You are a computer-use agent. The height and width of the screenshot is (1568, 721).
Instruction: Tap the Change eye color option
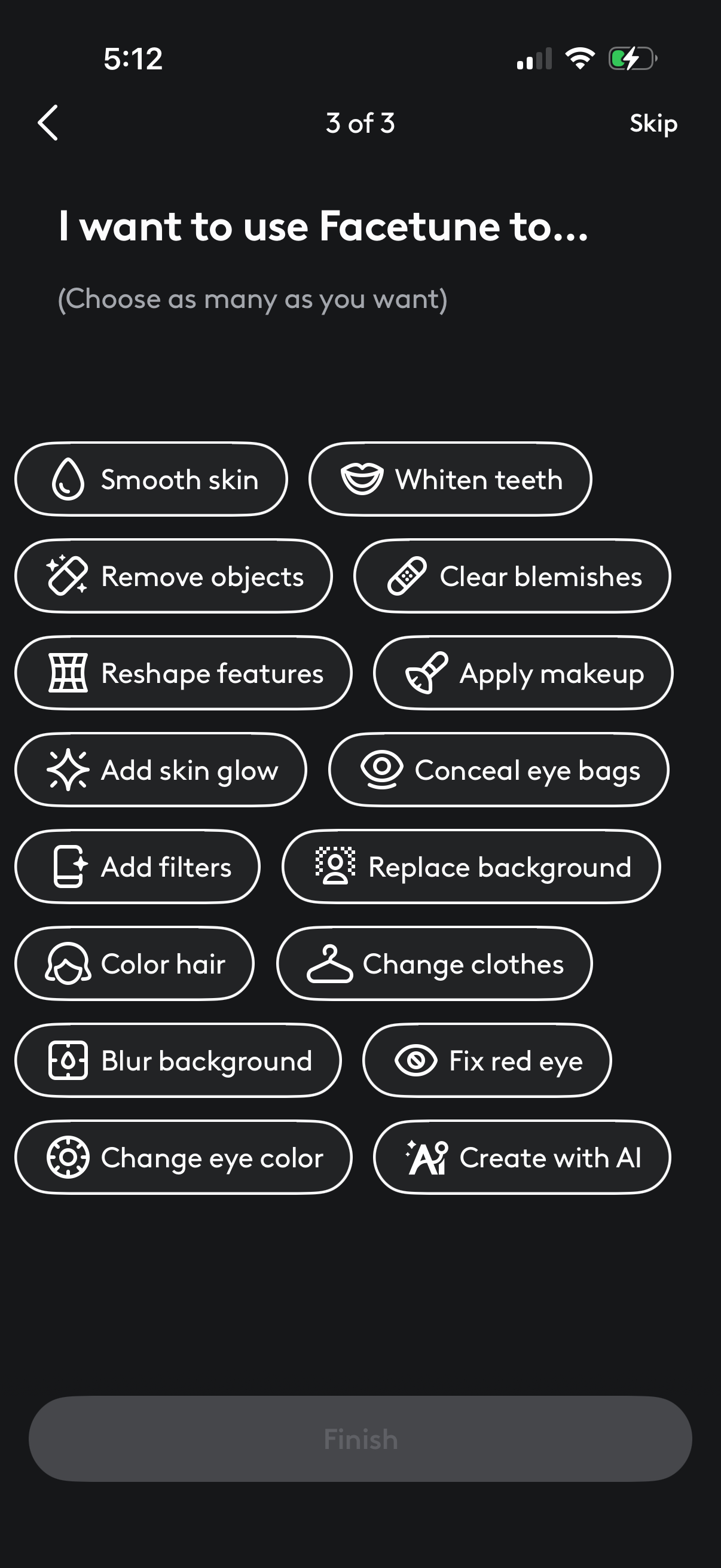tap(182, 1157)
